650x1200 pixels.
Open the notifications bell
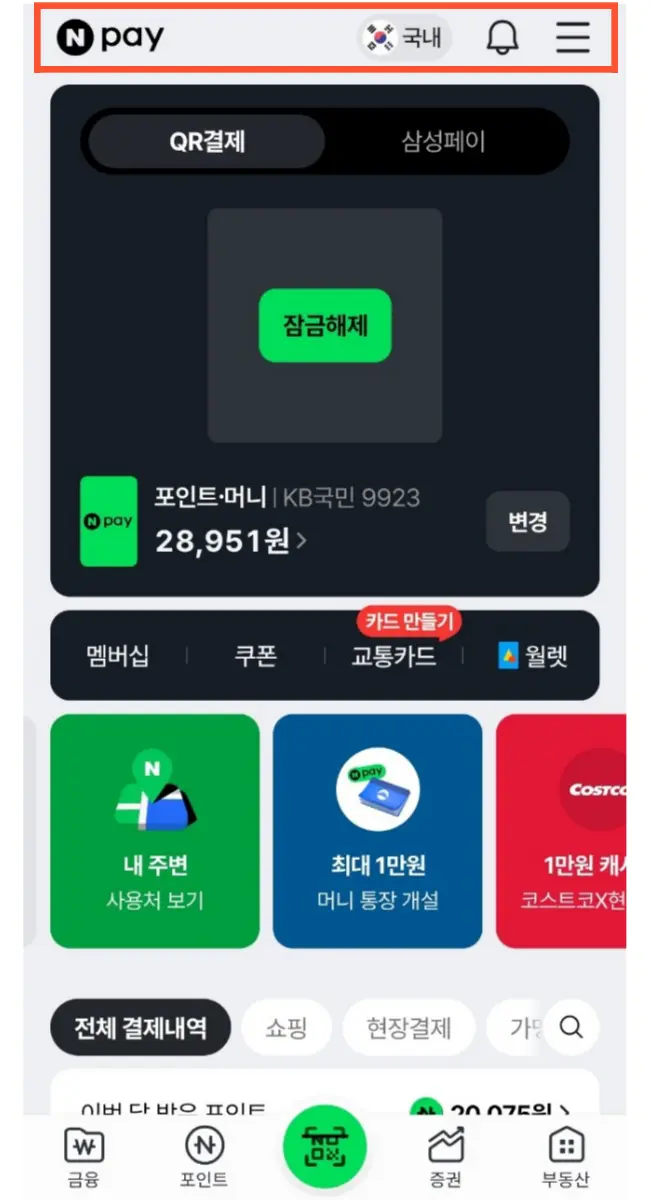tap(503, 39)
